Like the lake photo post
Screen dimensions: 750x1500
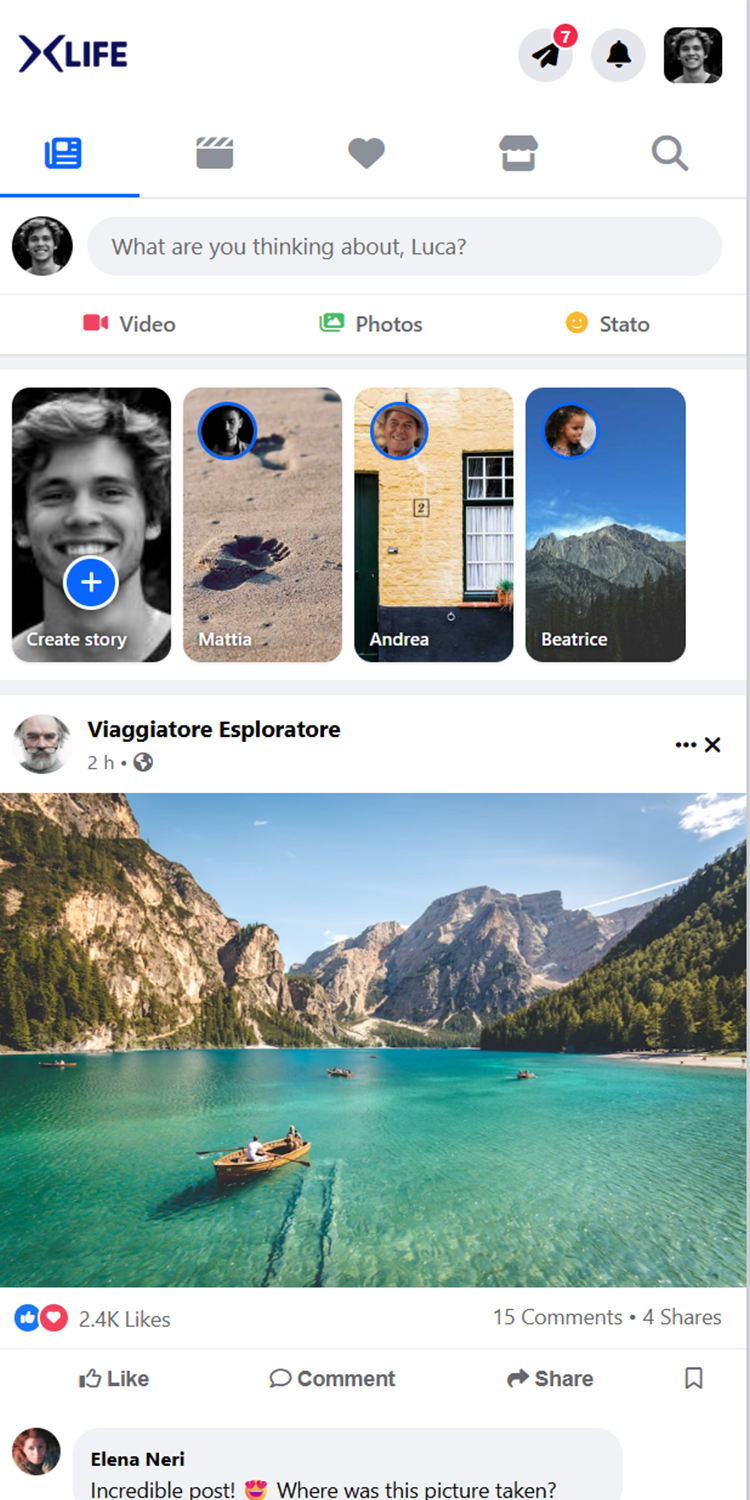[x=114, y=1379]
